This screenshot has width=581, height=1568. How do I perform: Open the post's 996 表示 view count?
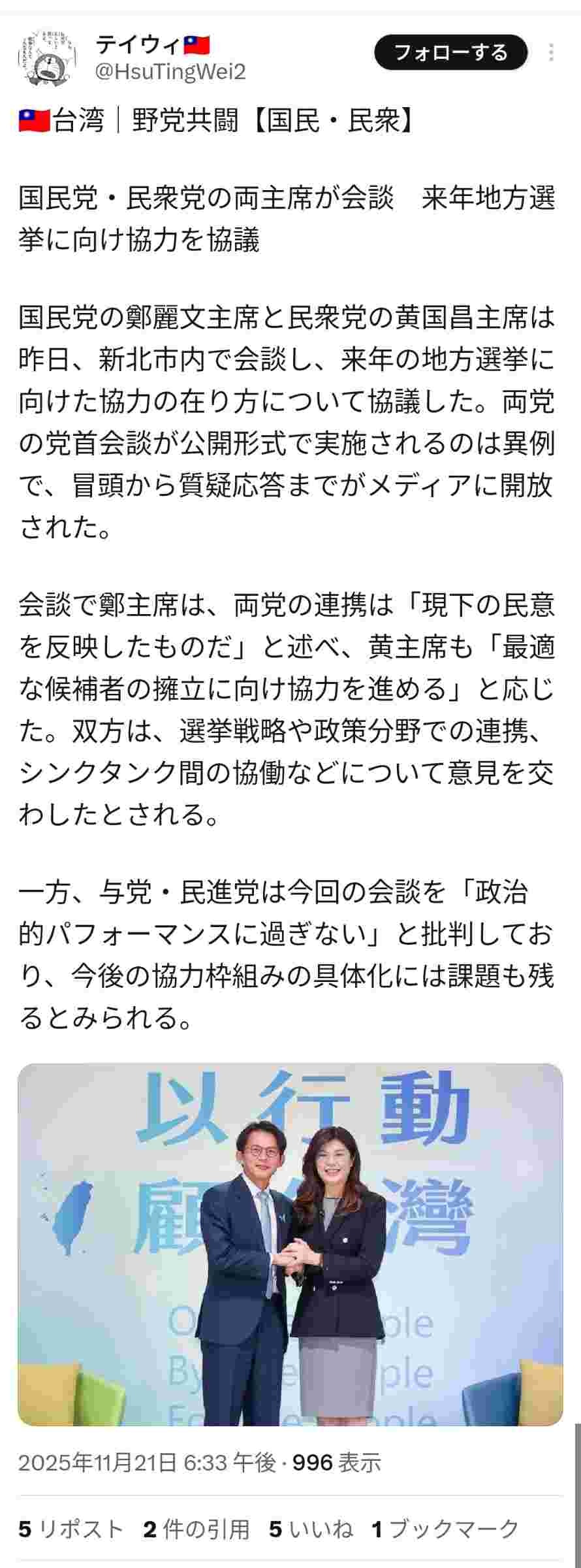[336, 1463]
